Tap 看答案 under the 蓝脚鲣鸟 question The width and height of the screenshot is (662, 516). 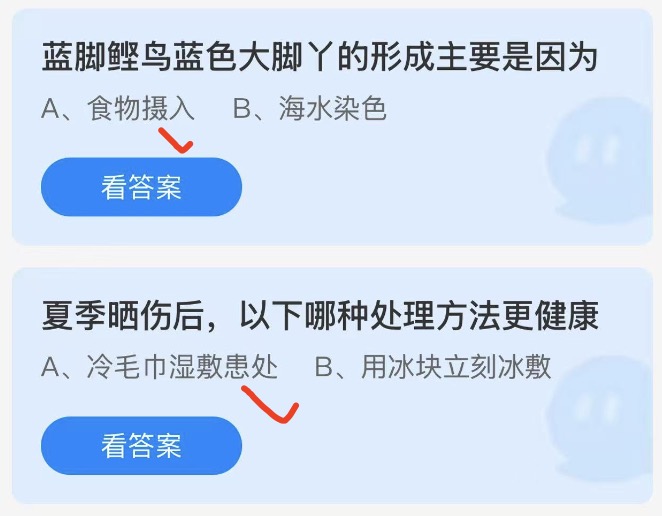141,187
